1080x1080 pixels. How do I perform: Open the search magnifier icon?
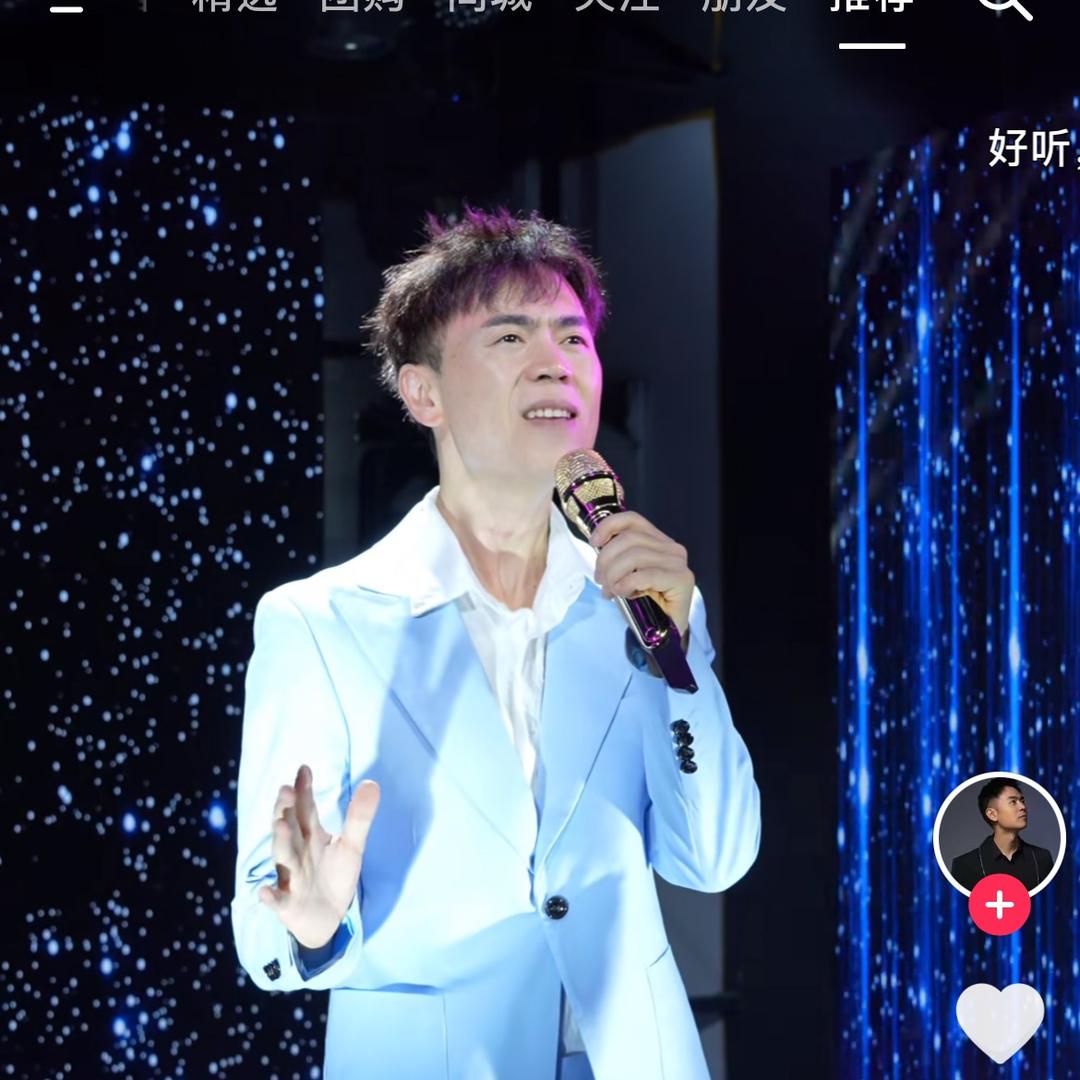coord(1003,6)
